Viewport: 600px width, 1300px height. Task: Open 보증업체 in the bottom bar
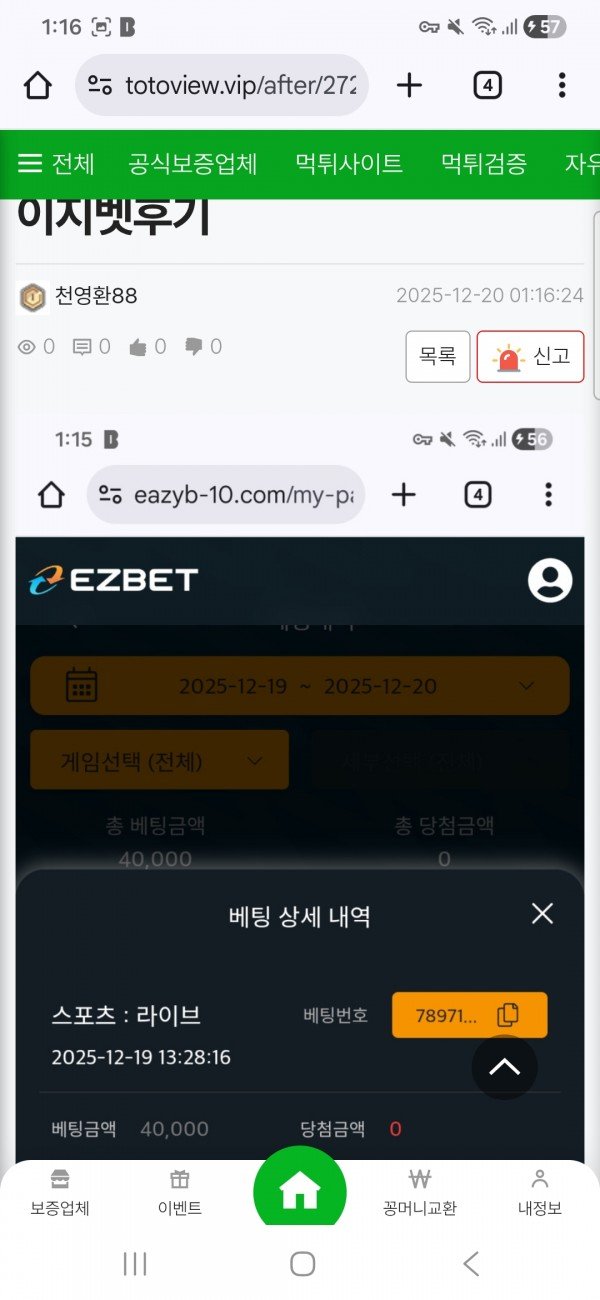pos(60,1192)
